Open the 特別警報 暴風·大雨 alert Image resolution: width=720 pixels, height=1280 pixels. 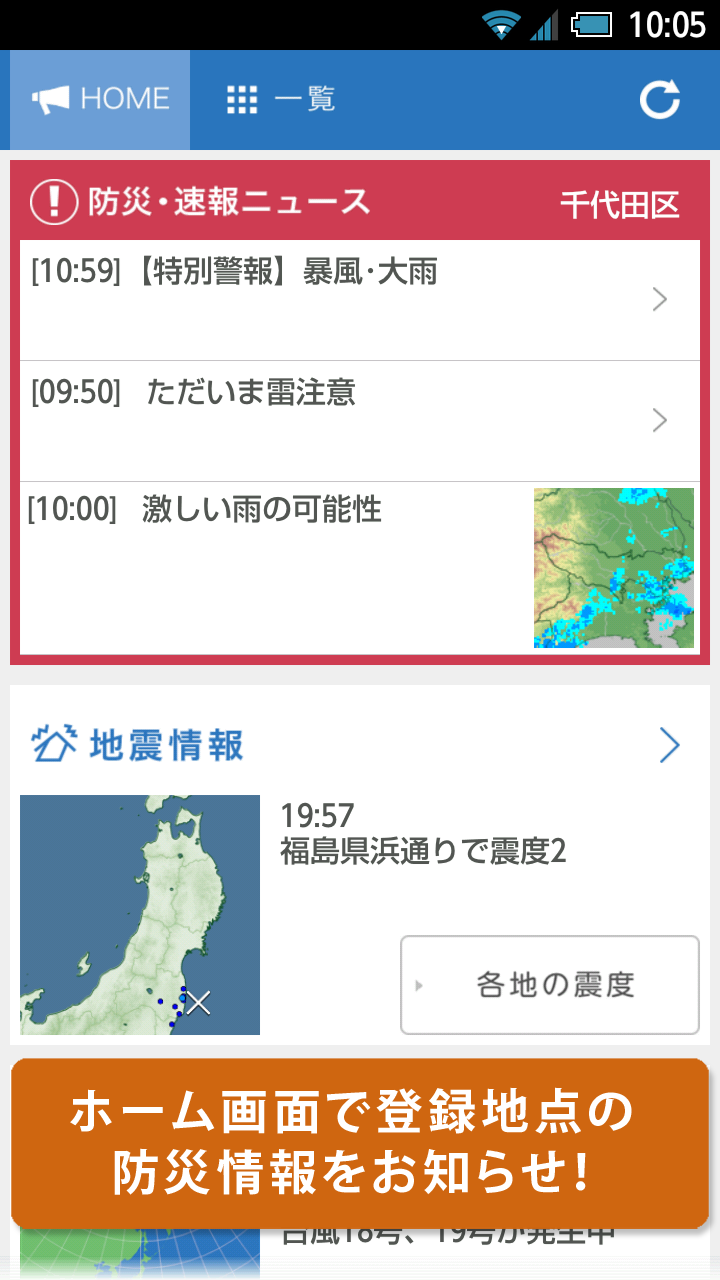360,300
